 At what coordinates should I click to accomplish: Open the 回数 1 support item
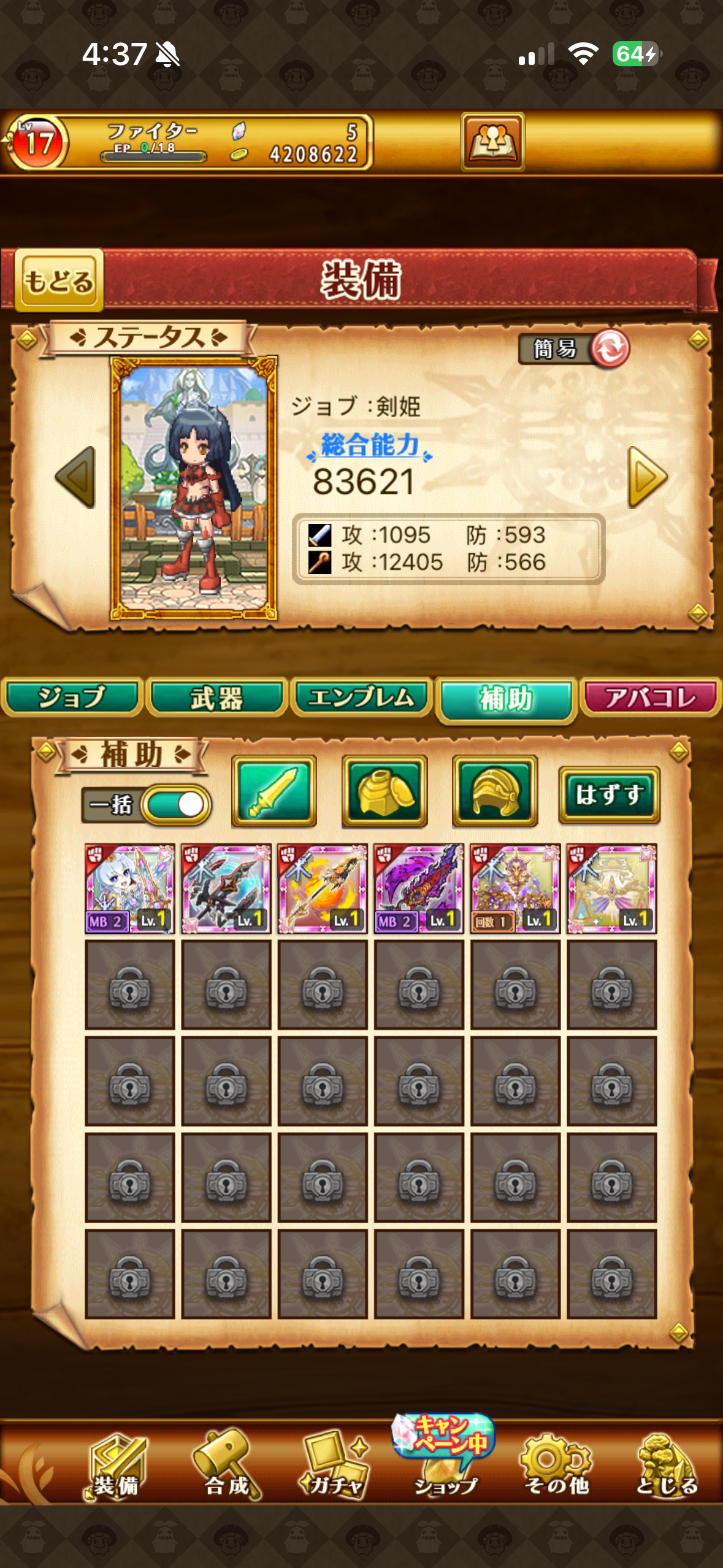[515, 888]
